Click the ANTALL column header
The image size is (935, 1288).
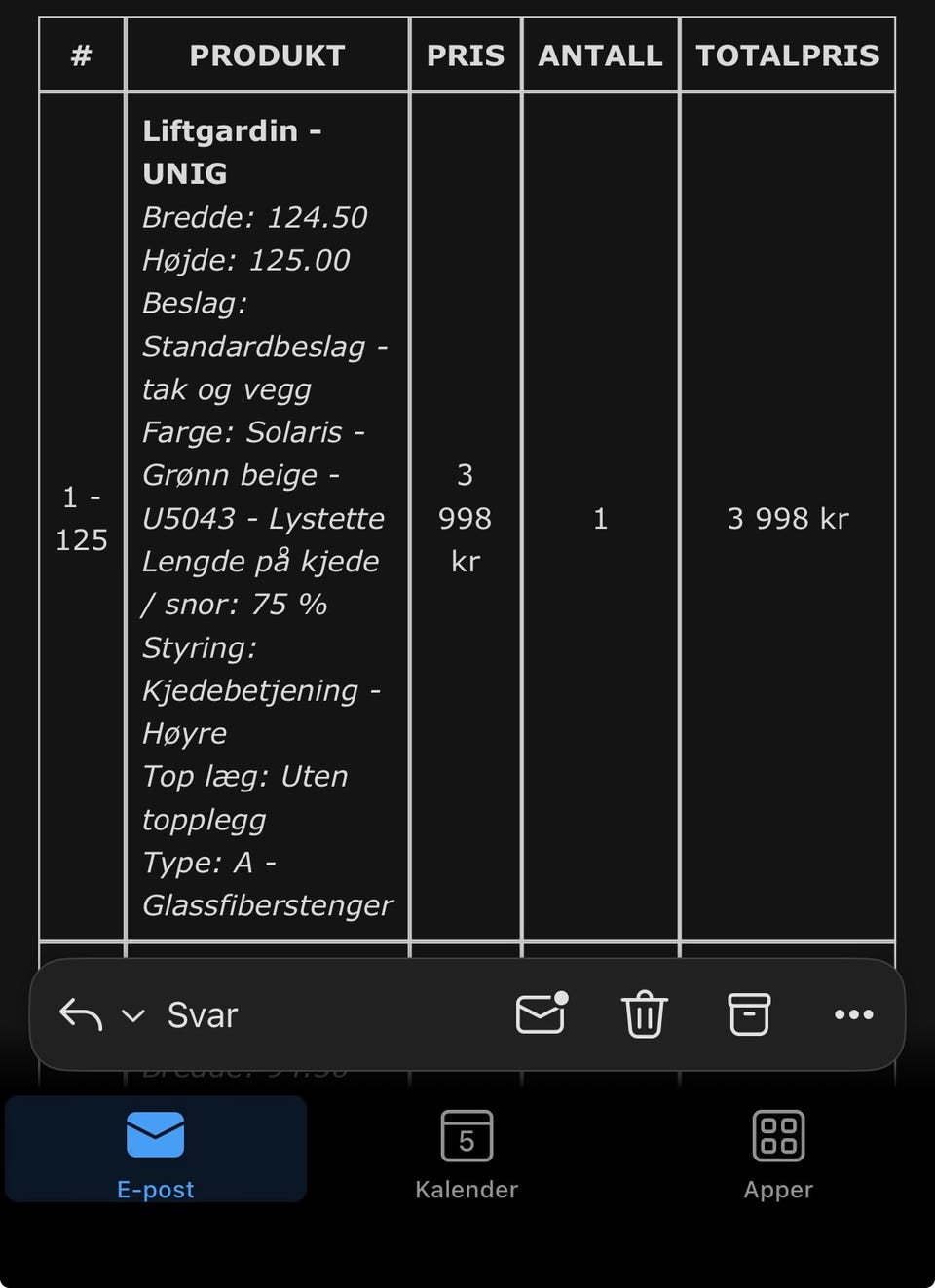pyautogui.click(x=600, y=55)
